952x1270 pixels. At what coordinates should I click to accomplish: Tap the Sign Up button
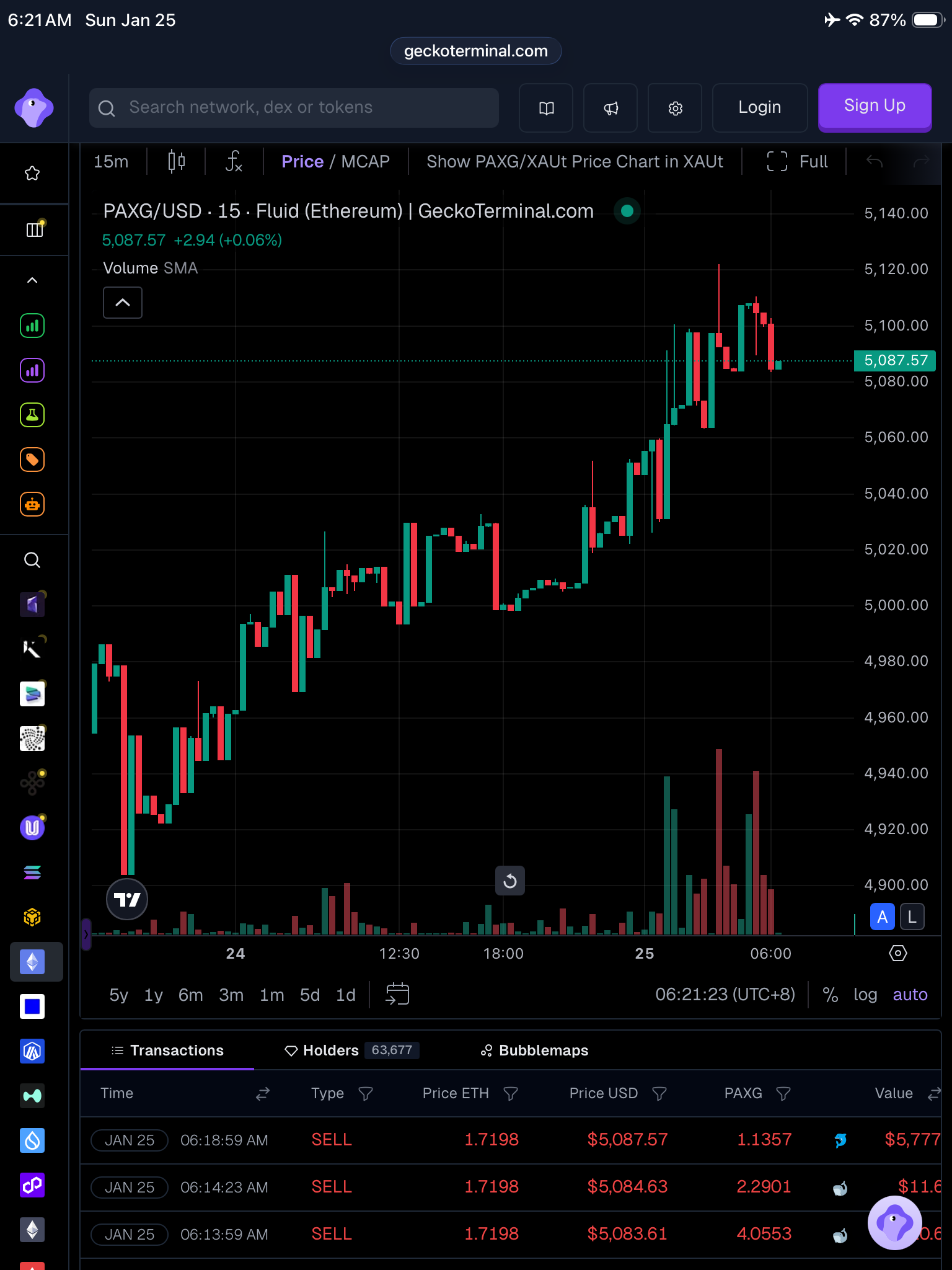click(875, 107)
